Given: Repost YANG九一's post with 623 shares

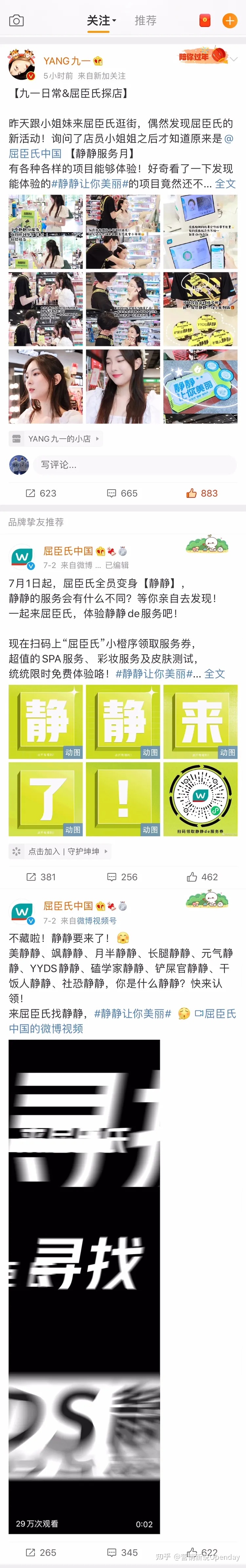Looking at the screenshot, I should coord(41,493).
